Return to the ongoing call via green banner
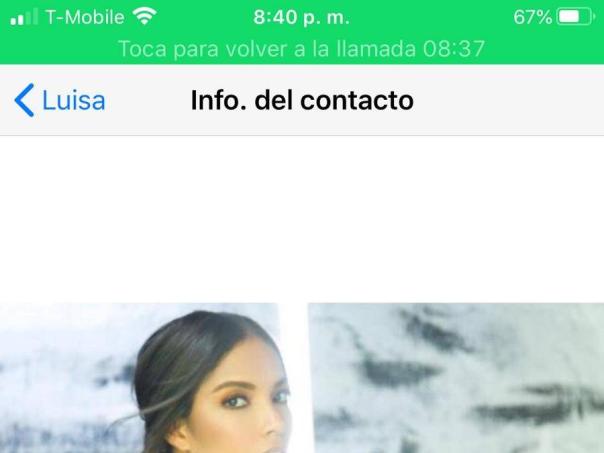Screen dimensions: 604x453 point(302,48)
